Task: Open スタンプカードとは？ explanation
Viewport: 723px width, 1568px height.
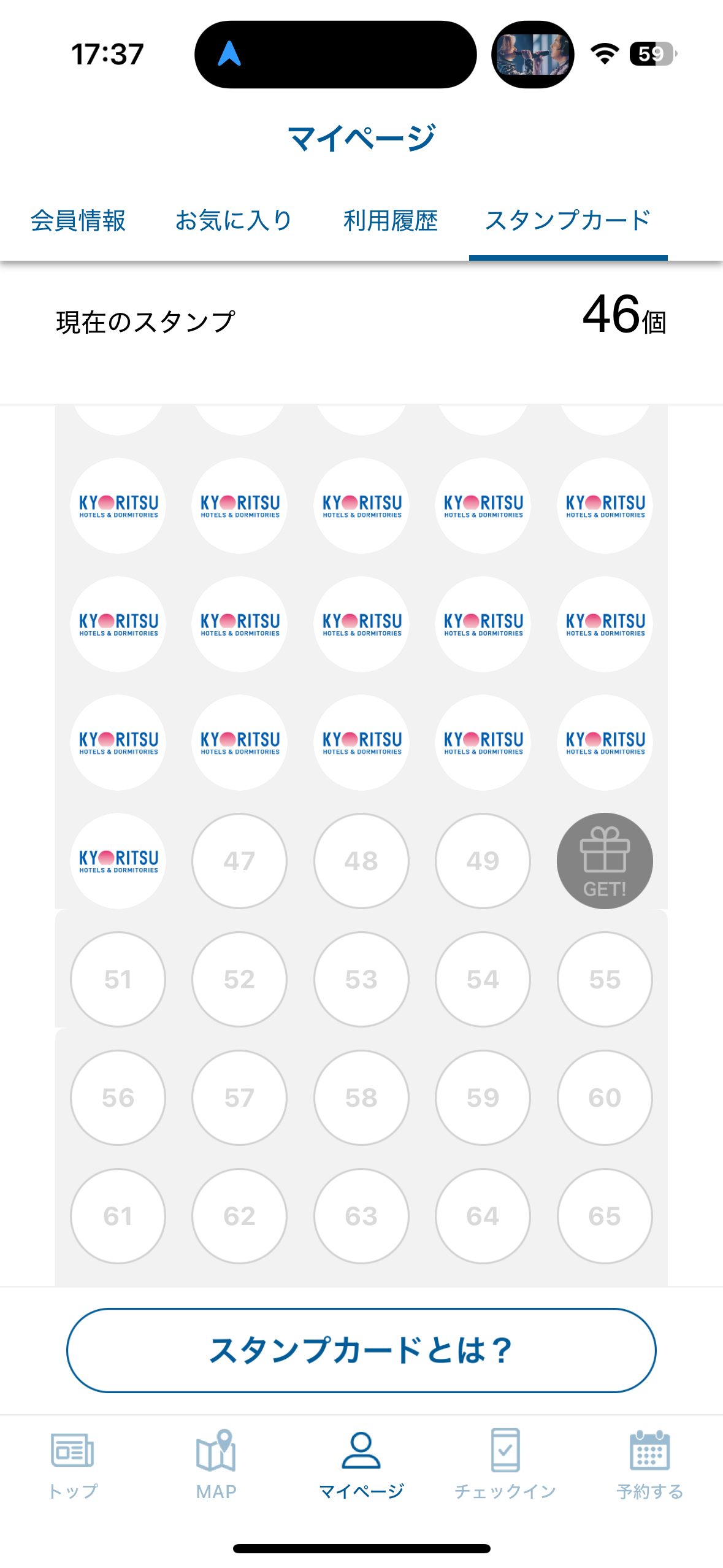Action: (x=361, y=1350)
